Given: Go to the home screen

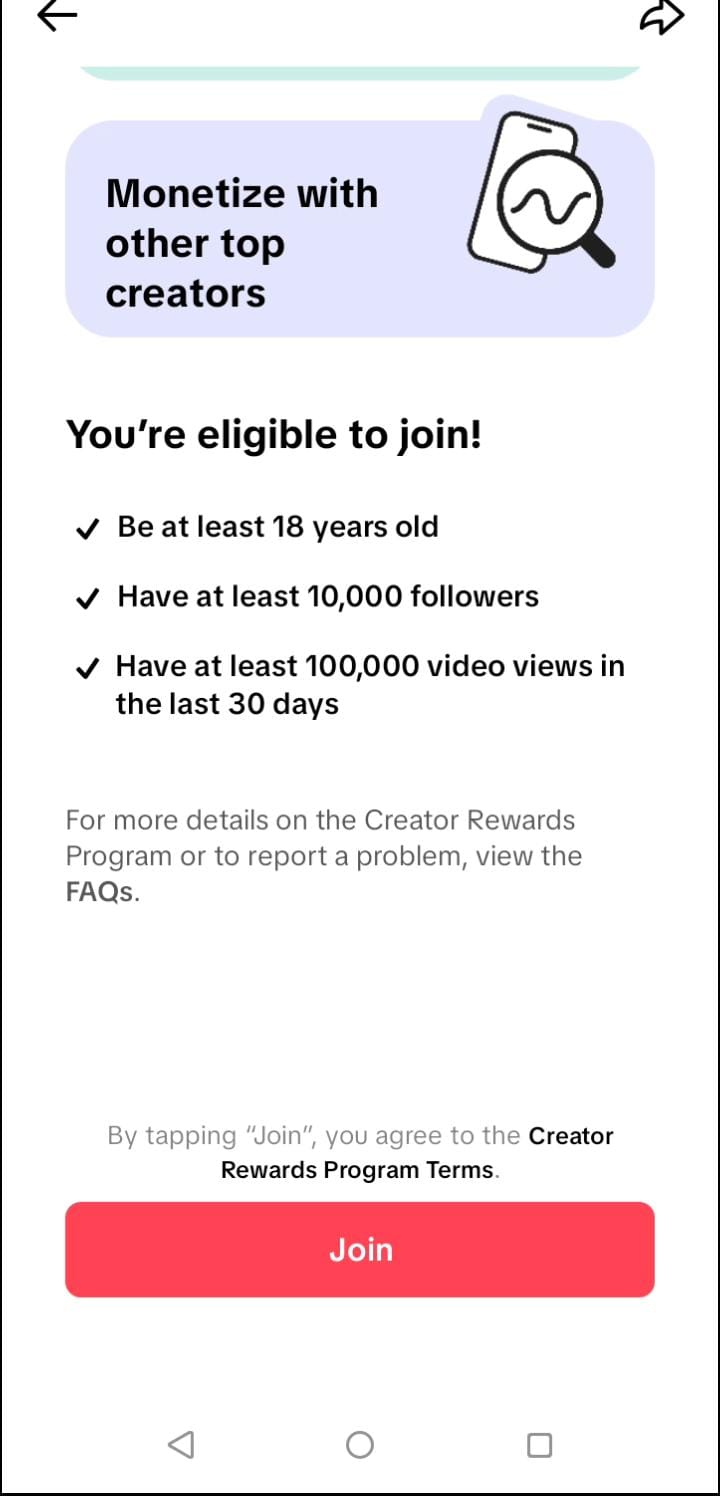Looking at the screenshot, I should click(360, 1444).
